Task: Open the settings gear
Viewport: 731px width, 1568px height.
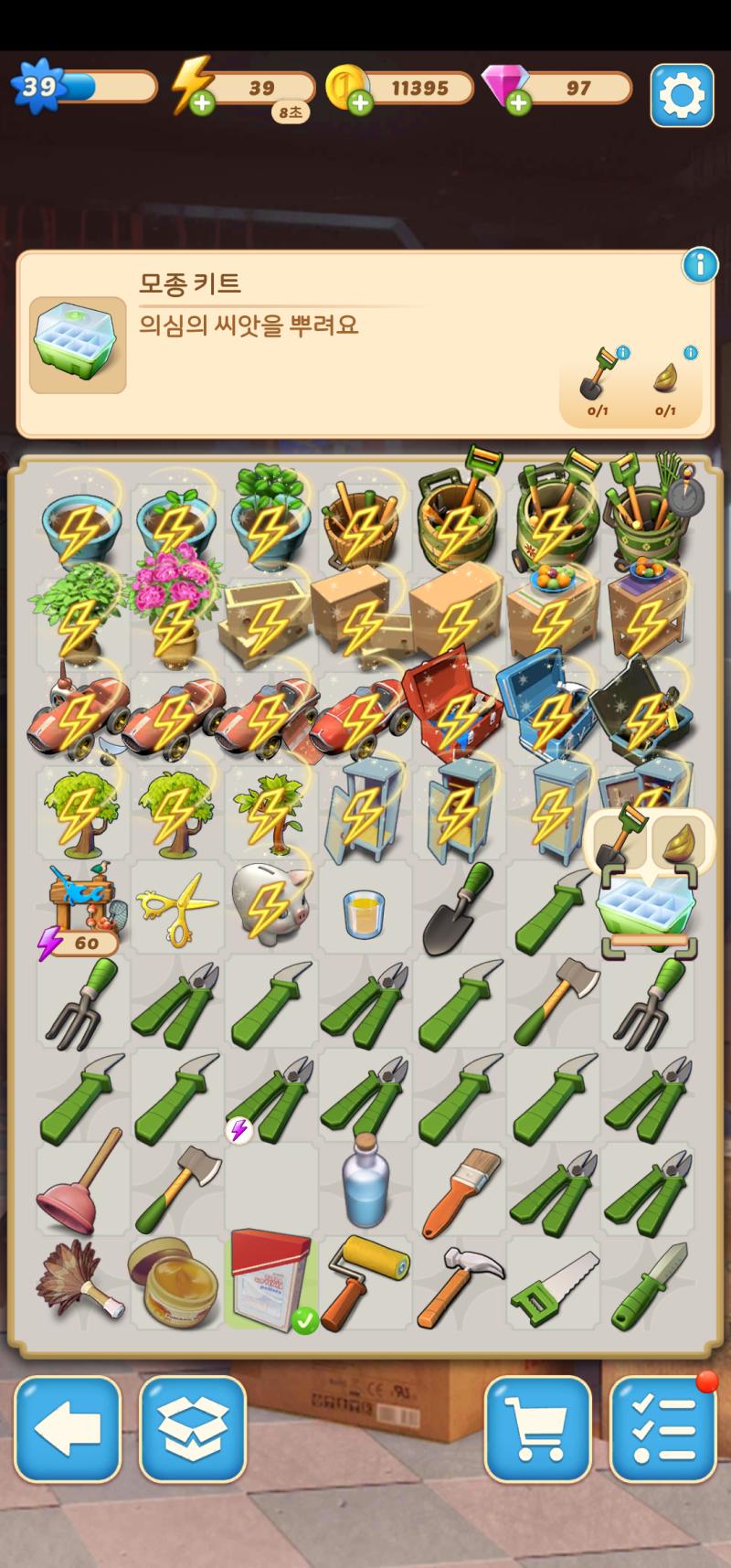Action: click(x=682, y=95)
